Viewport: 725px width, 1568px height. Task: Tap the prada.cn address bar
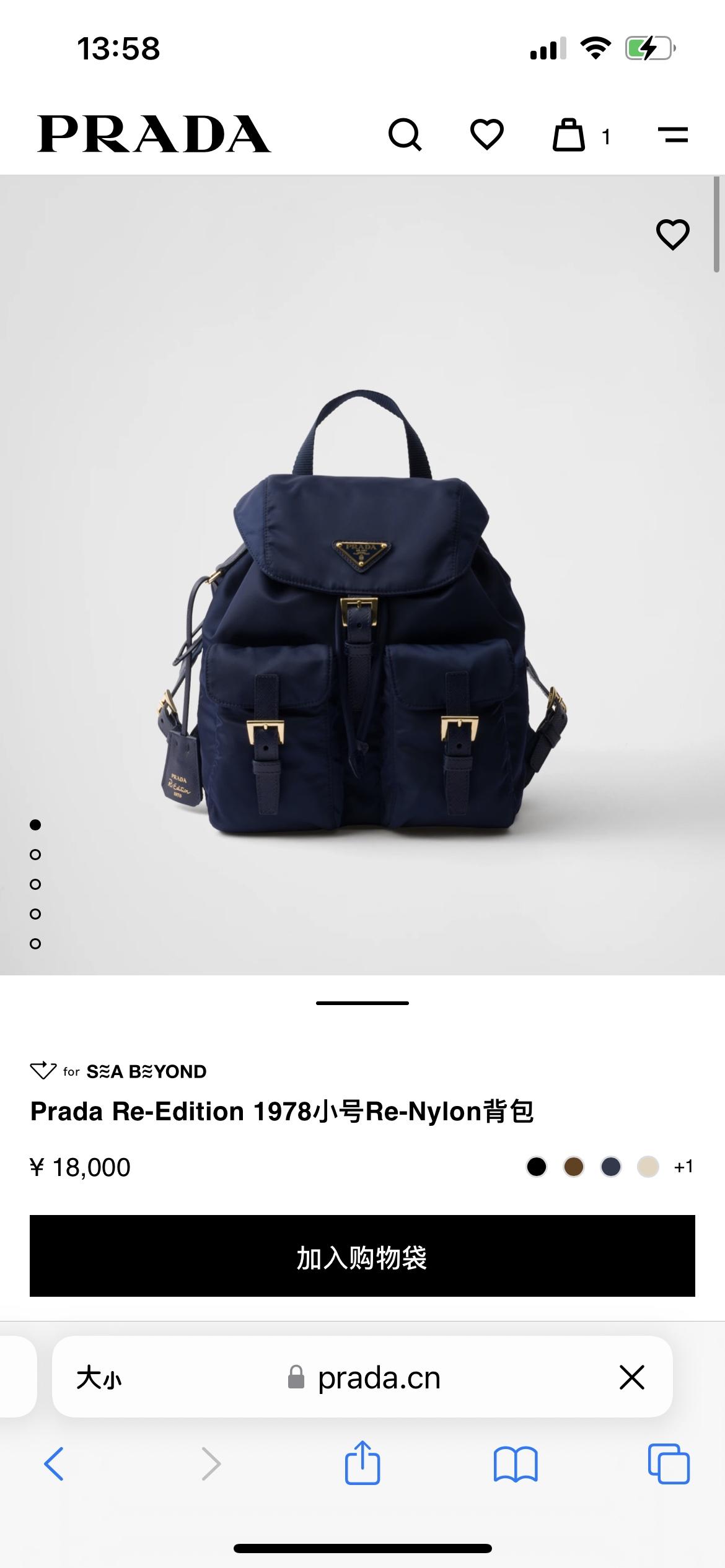click(x=378, y=1379)
